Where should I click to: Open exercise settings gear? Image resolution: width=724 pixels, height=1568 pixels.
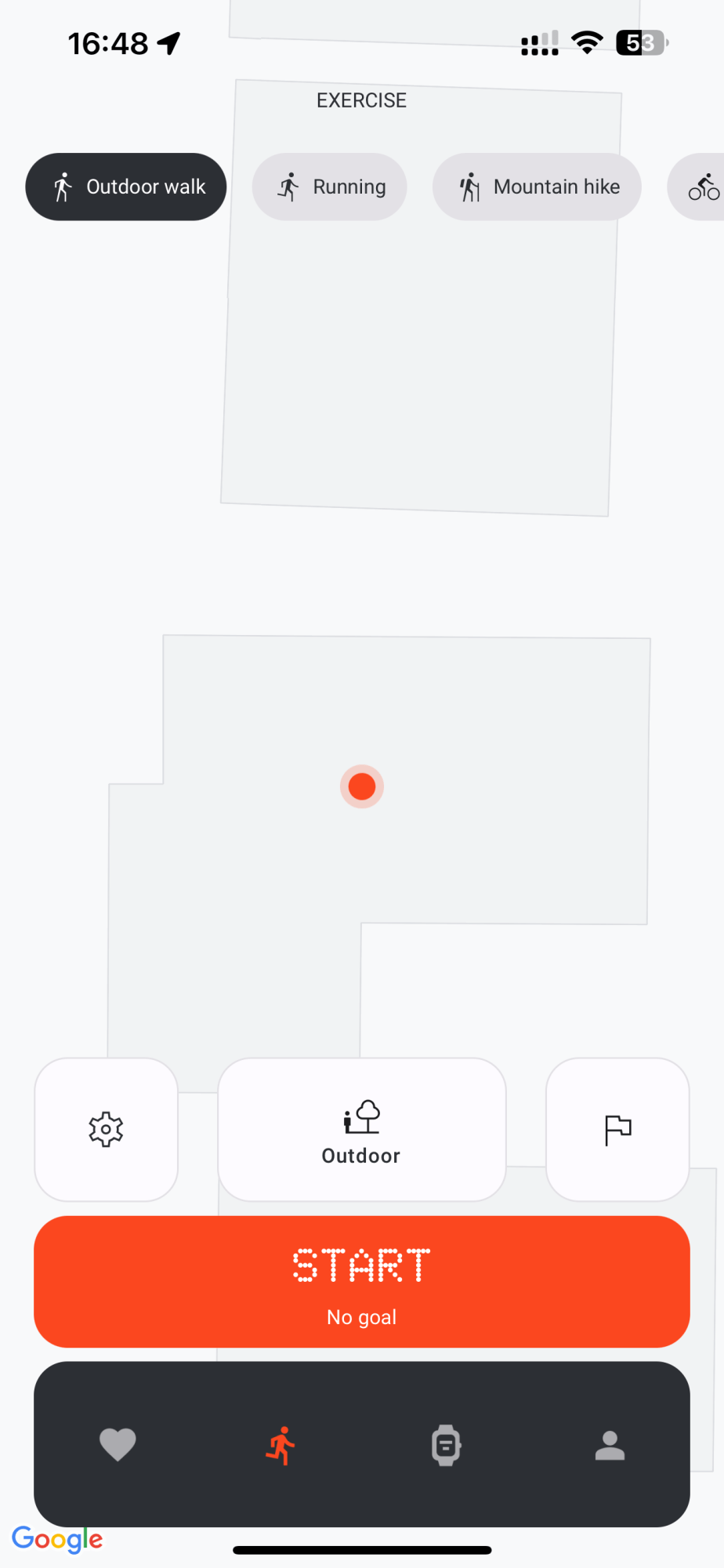pyautogui.click(x=107, y=1130)
